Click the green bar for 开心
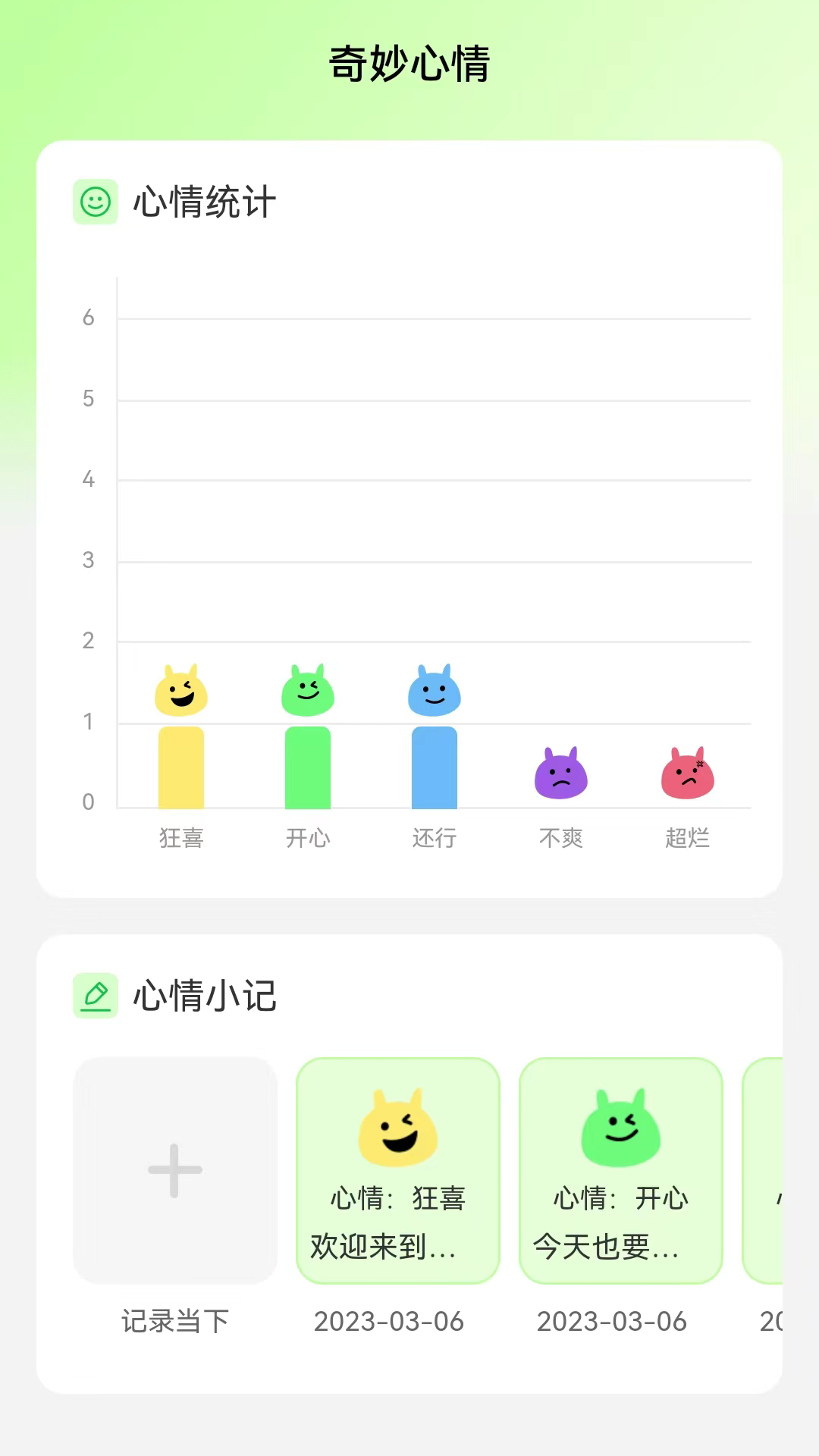The image size is (819, 1456). 308,766
